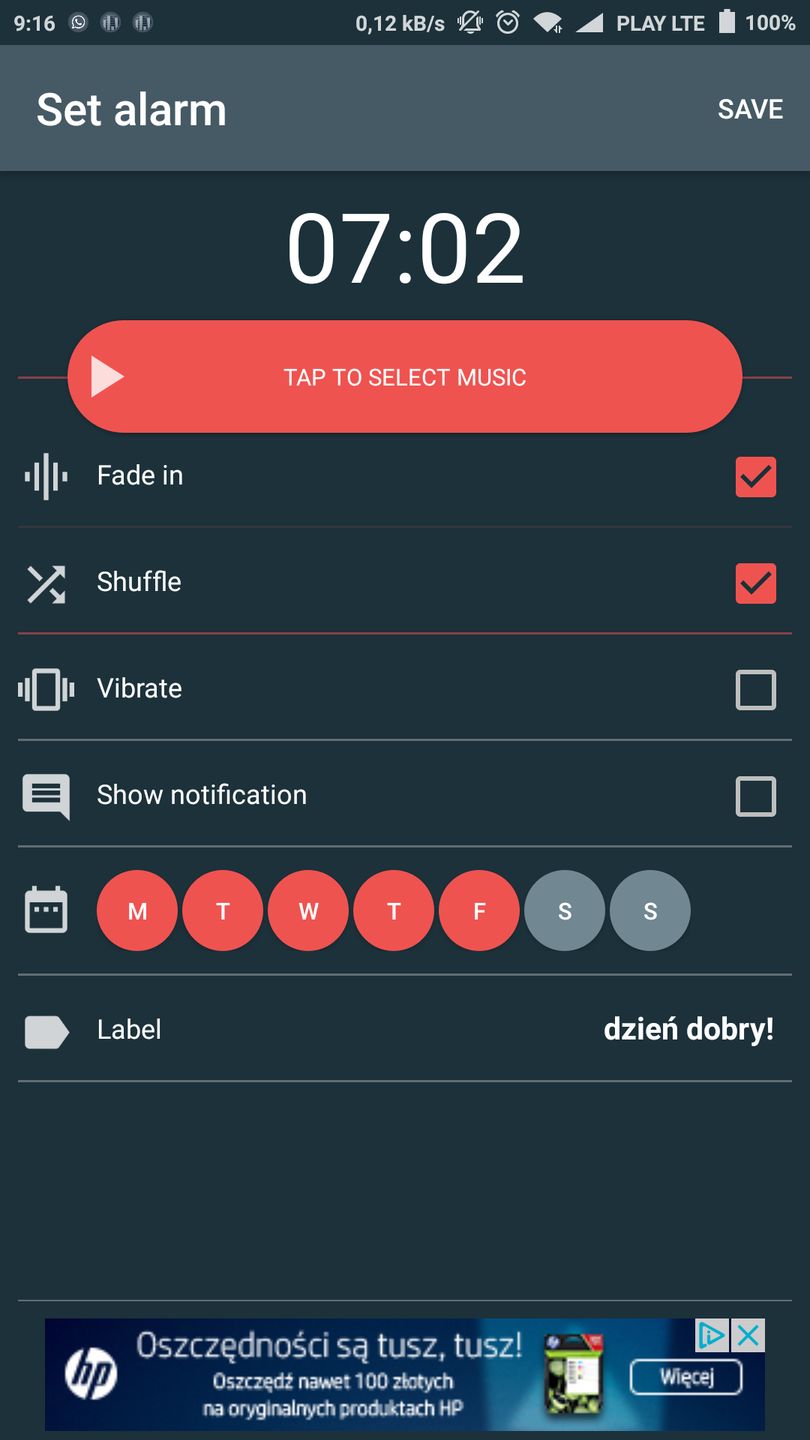Open Więcej on the HP ad

(686, 1377)
